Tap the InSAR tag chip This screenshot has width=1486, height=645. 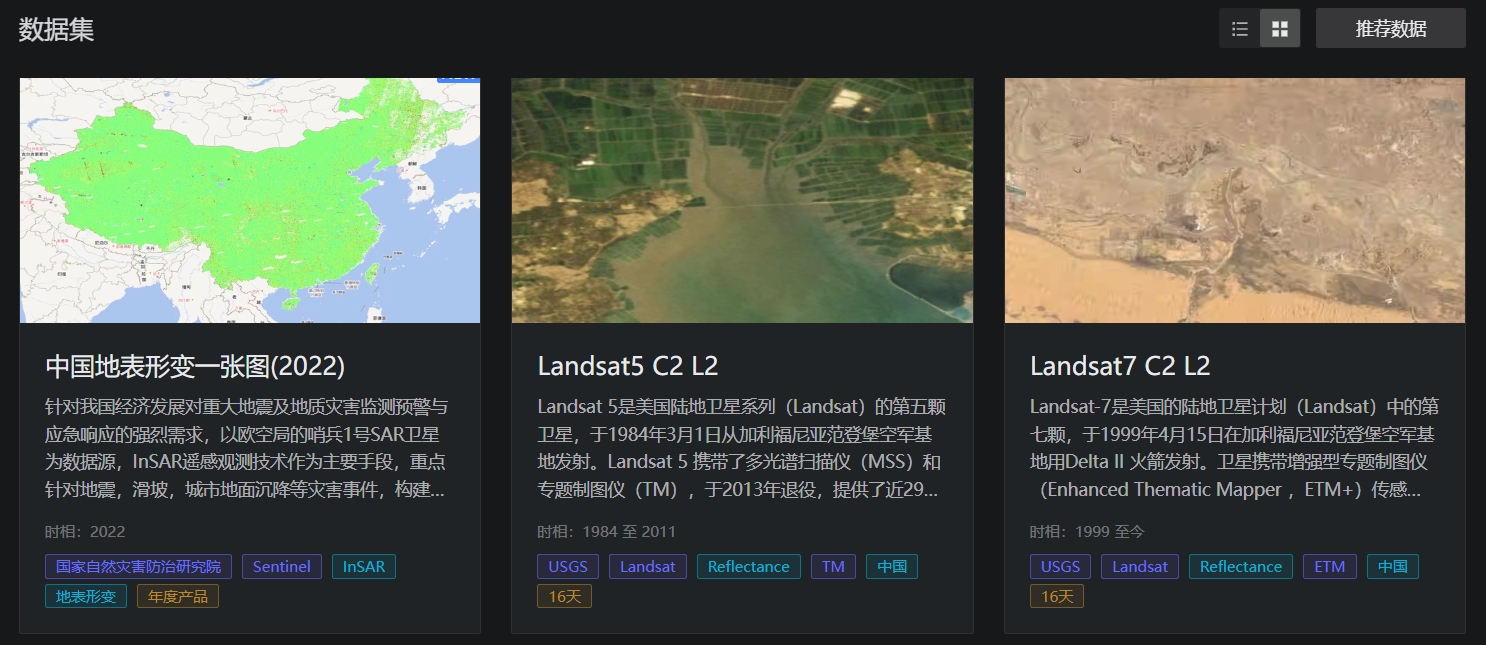point(364,567)
